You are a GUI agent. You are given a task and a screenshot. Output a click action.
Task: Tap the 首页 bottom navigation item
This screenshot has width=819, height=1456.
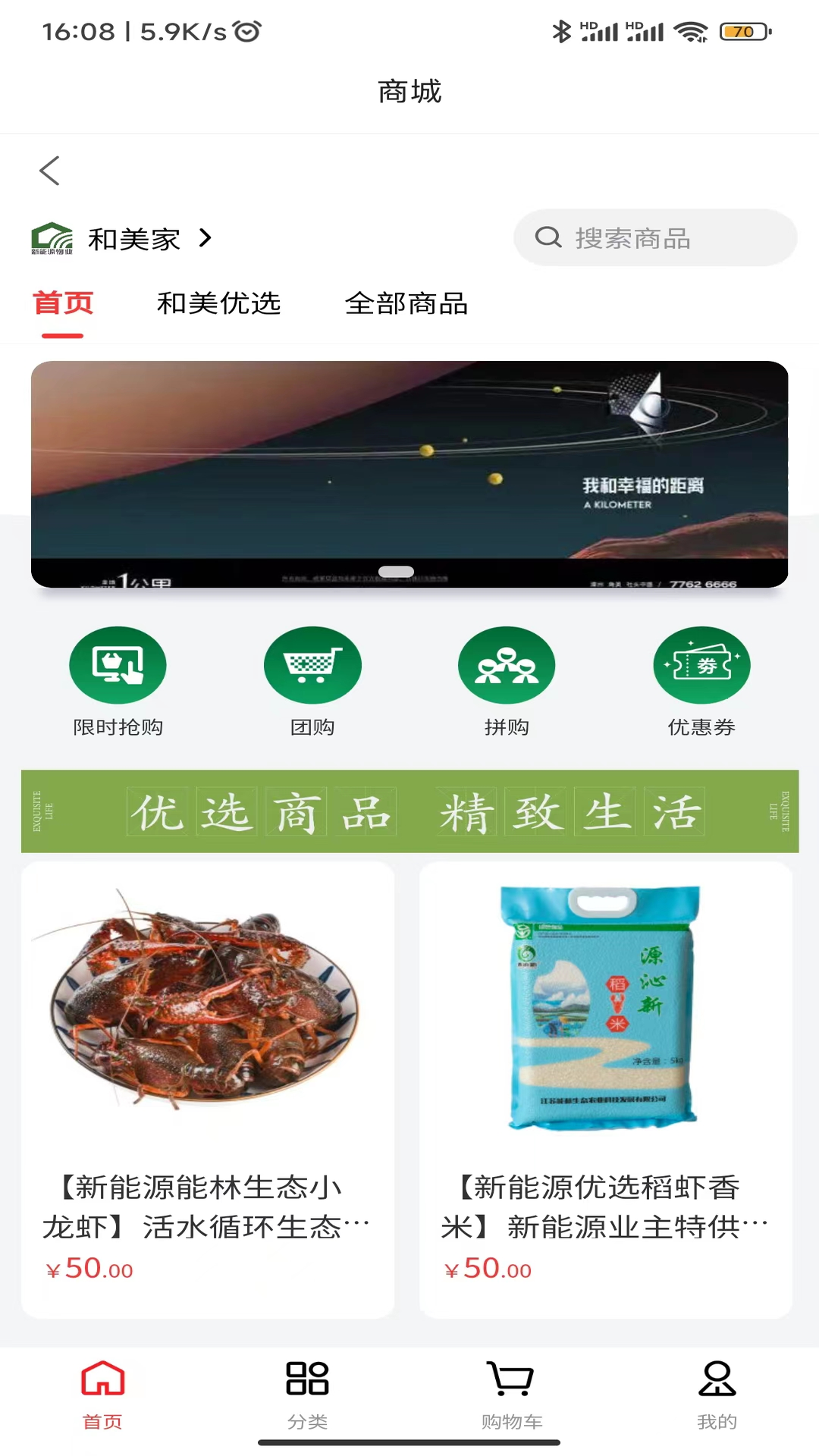tap(102, 1395)
